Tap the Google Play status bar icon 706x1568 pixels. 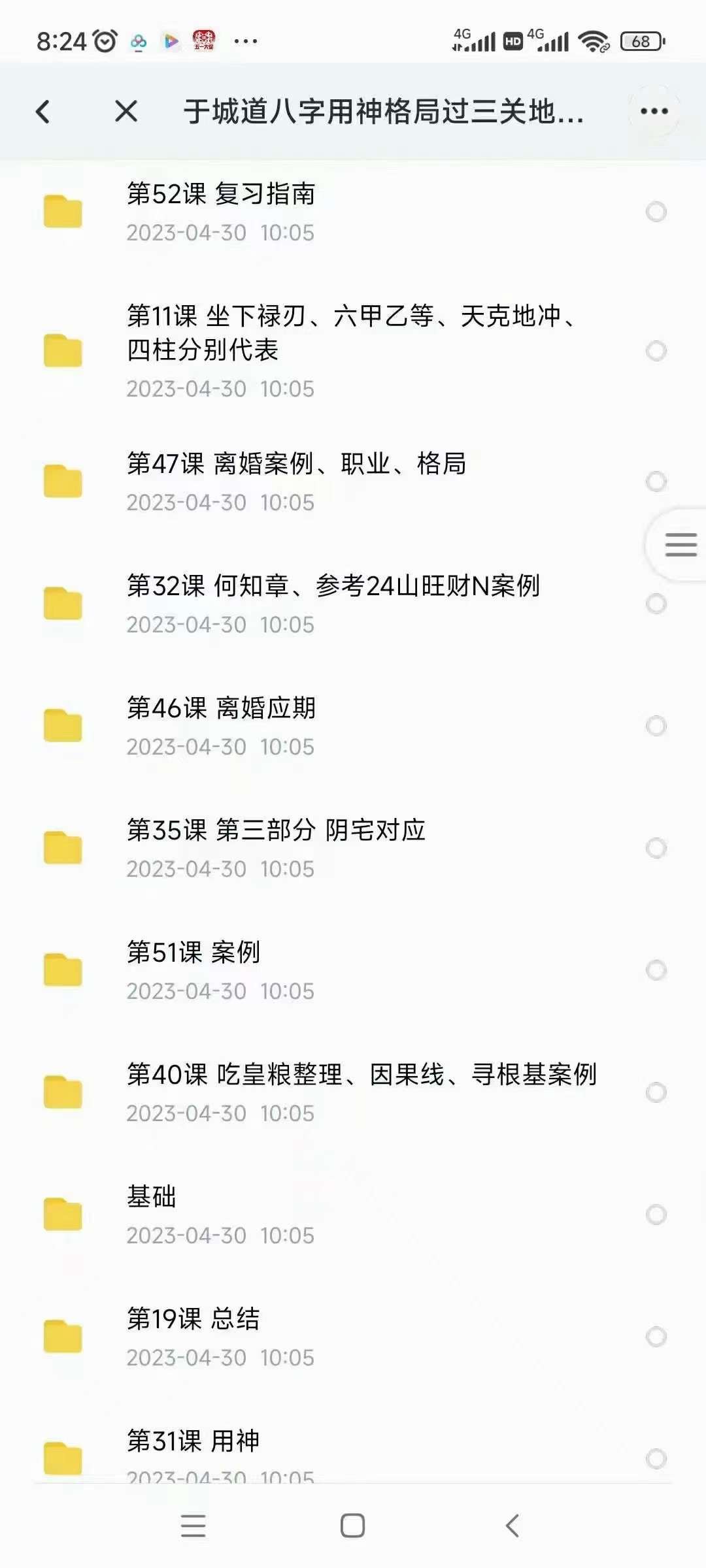point(172,41)
